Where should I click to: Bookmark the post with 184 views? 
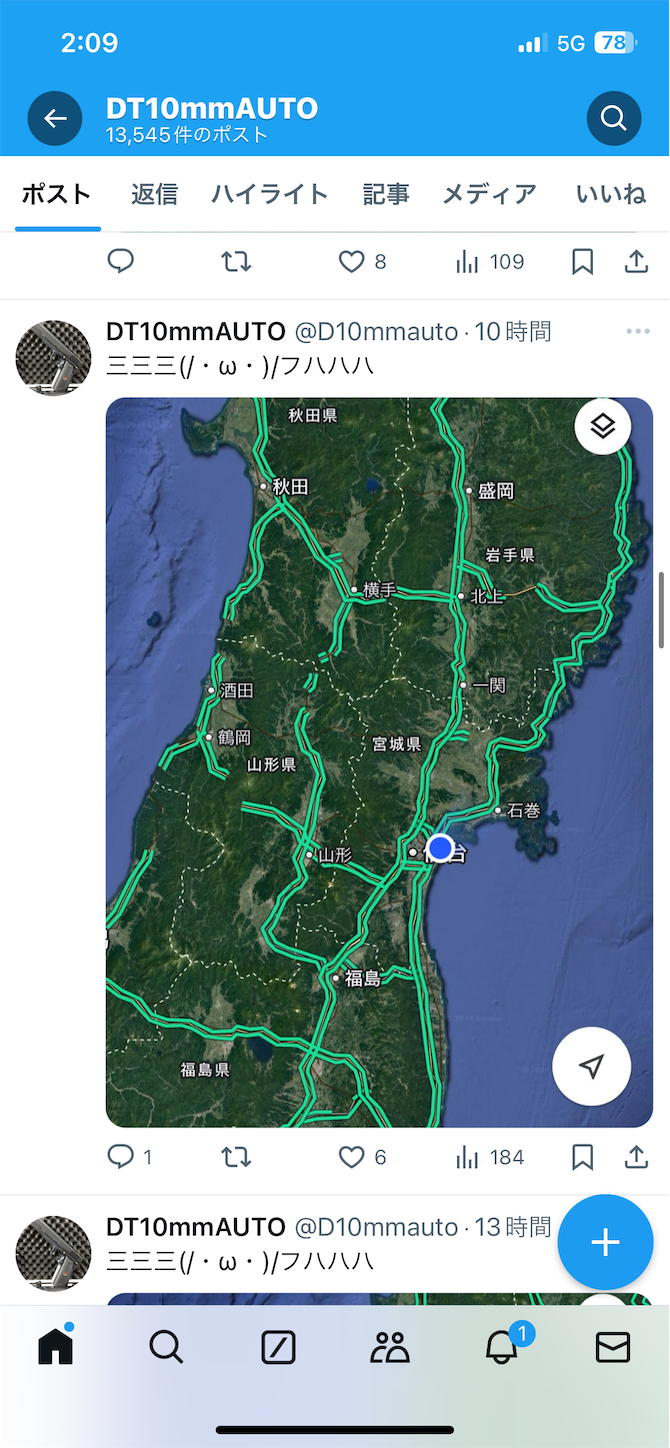click(583, 1157)
